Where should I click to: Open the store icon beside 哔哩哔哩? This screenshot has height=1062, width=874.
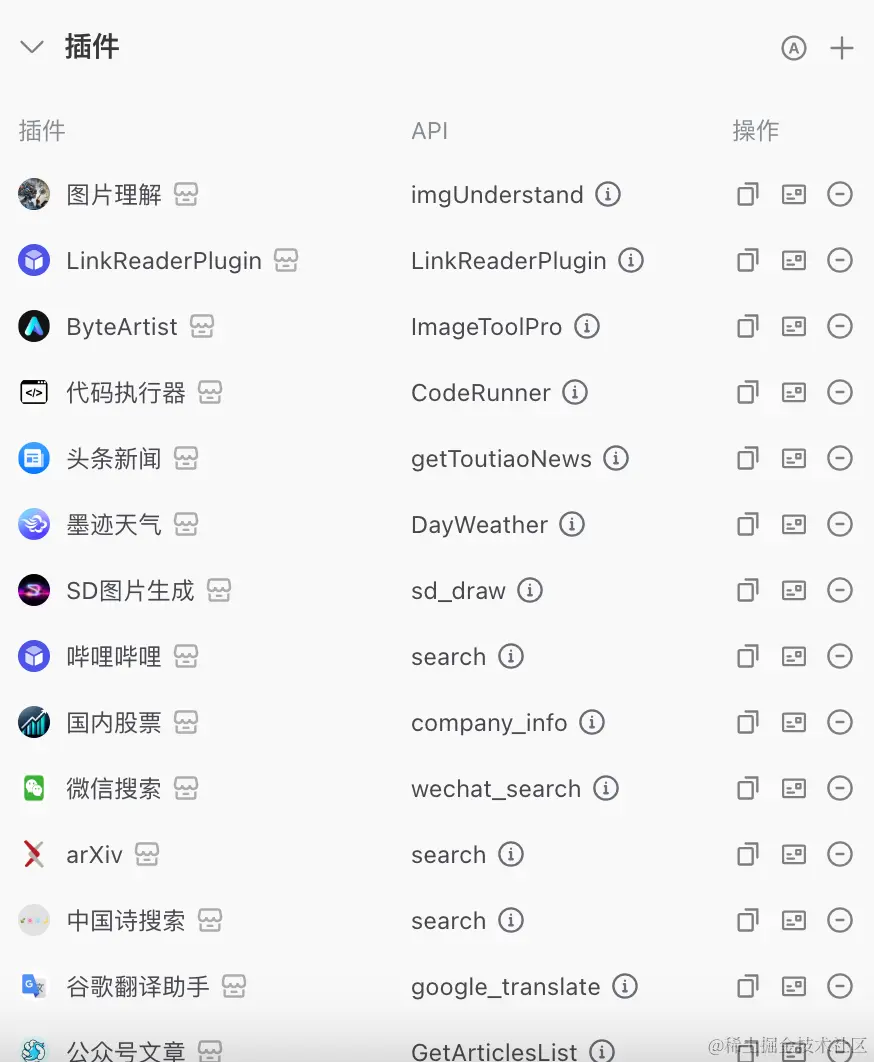186,656
